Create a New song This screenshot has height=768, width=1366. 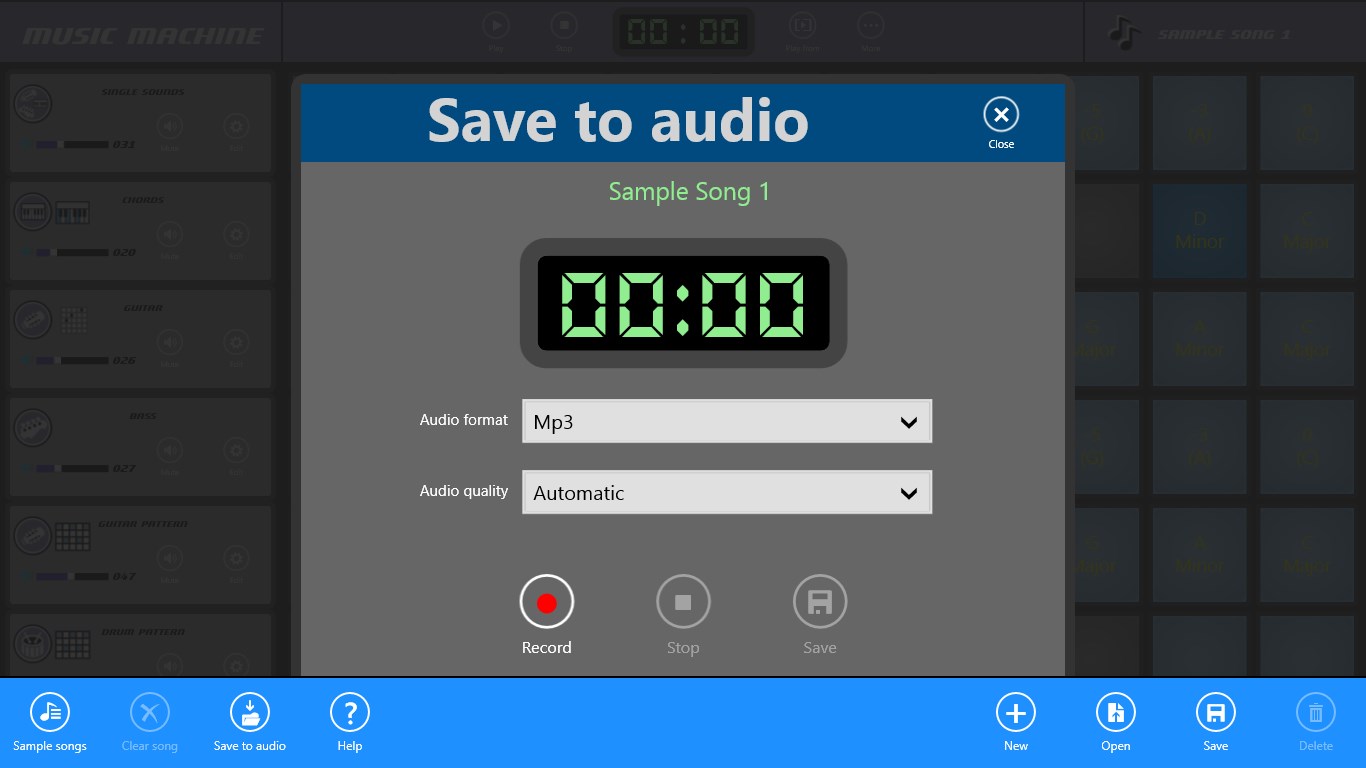(1015, 714)
